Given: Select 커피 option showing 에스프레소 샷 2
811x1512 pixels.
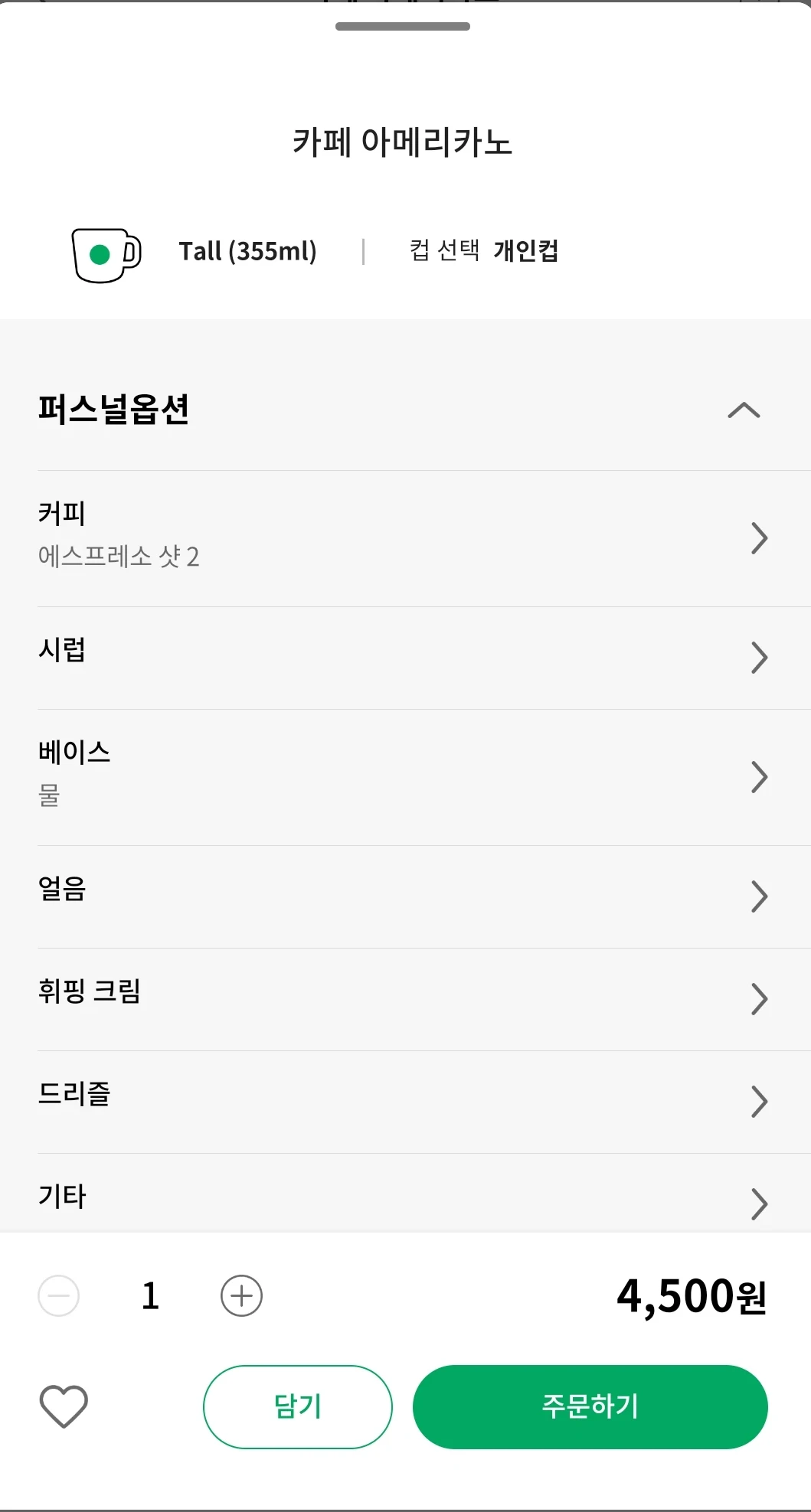Looking at the screenshot, I should (406, 536).
